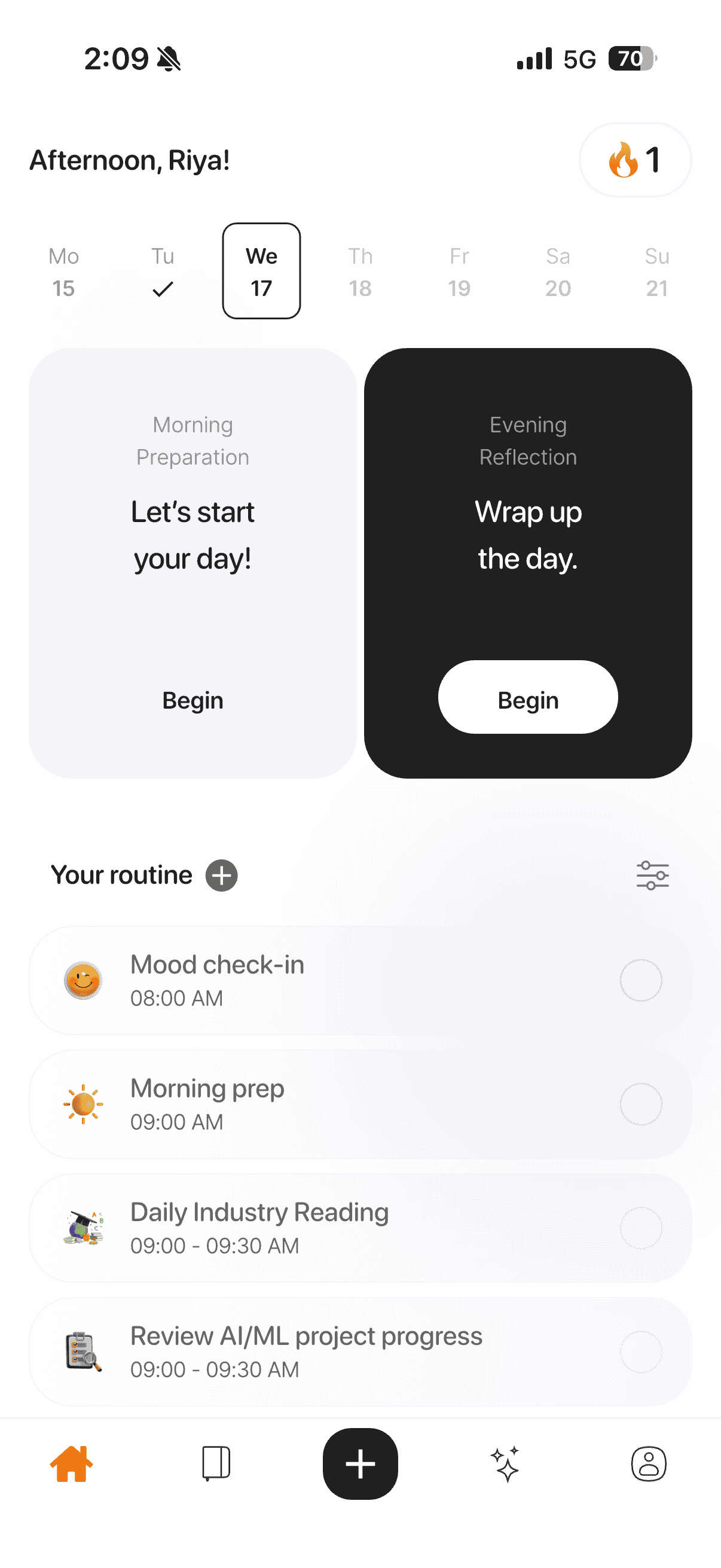Go to the Home tab
Image resolution: width=721 pixels, height=1568 pixels.
pyautogui.click(x=72, y=1463)
